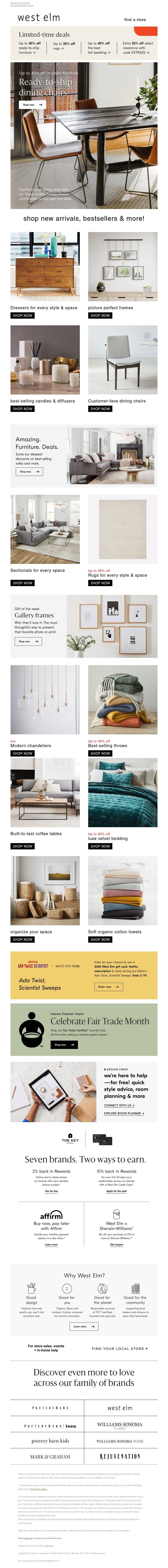This screenshot has height=1568, width=168.
Task: Open 40% off ready-to-ship furniture deal
Action: click(x=29, y=48)
